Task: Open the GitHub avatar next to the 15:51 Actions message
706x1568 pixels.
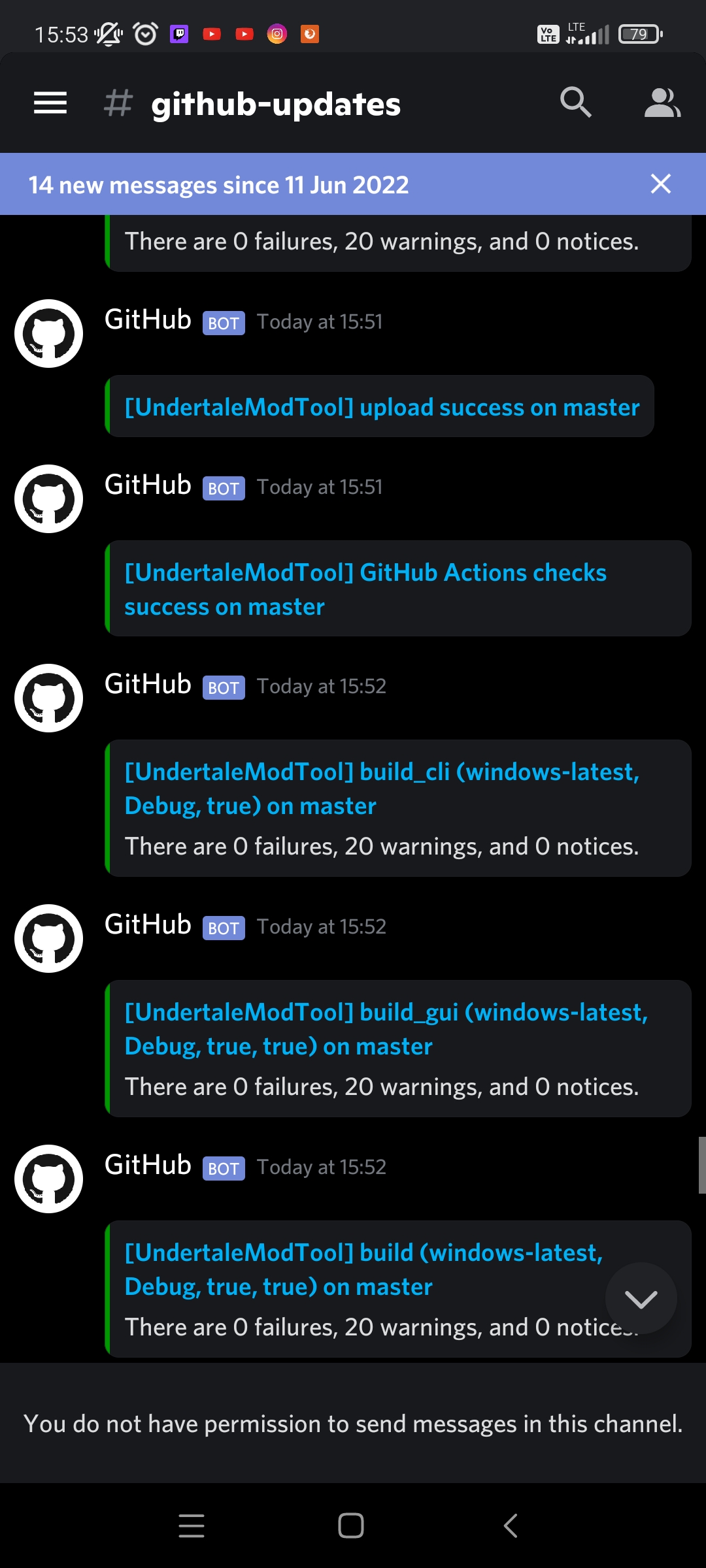Action: (x=48, y=498)
